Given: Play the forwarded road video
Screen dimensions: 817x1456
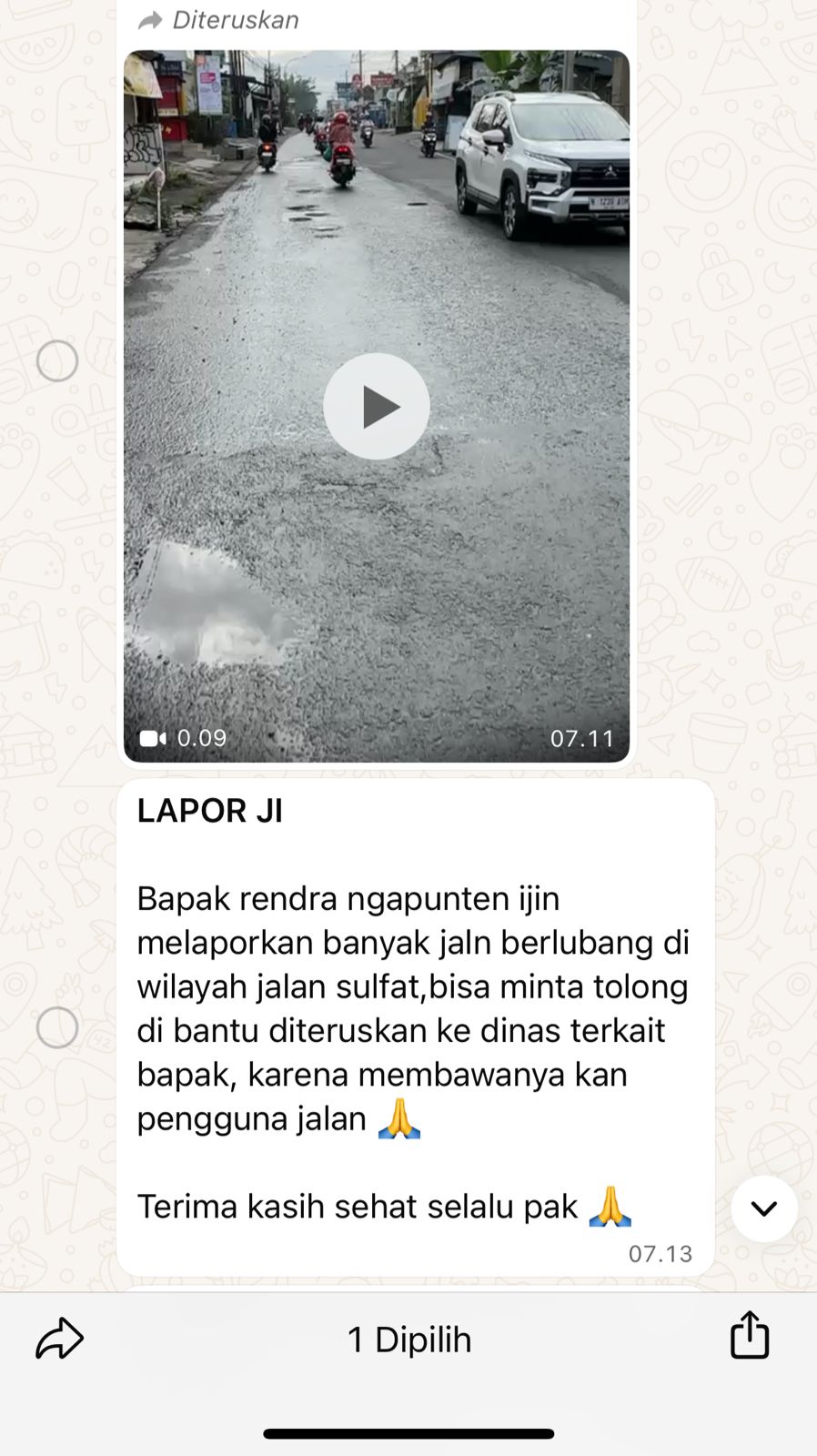Looking at the screenshot, I should [x=377, y=407].
